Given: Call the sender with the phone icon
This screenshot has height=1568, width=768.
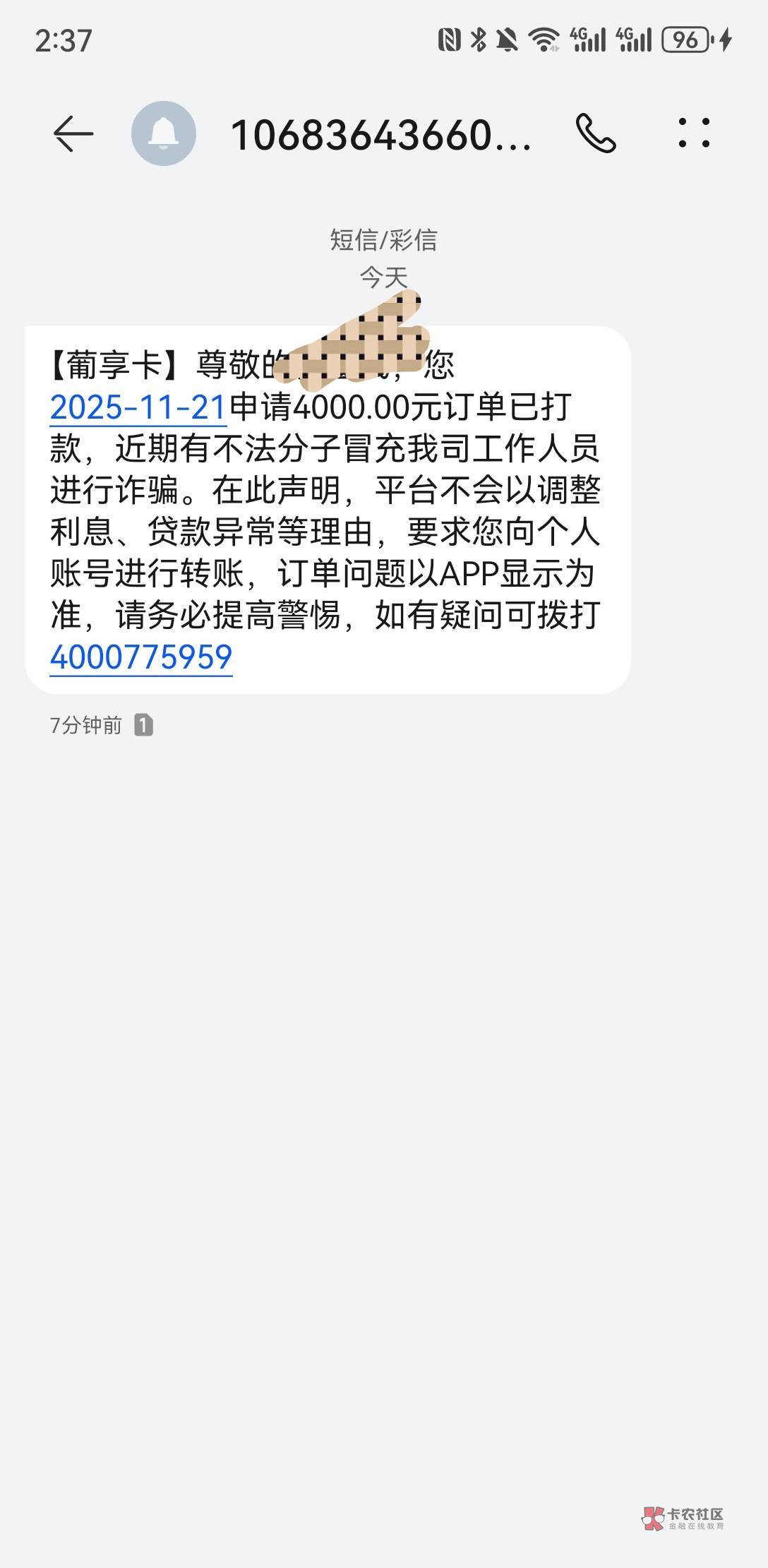Looking at the screenshot, I should pos(596,133).
